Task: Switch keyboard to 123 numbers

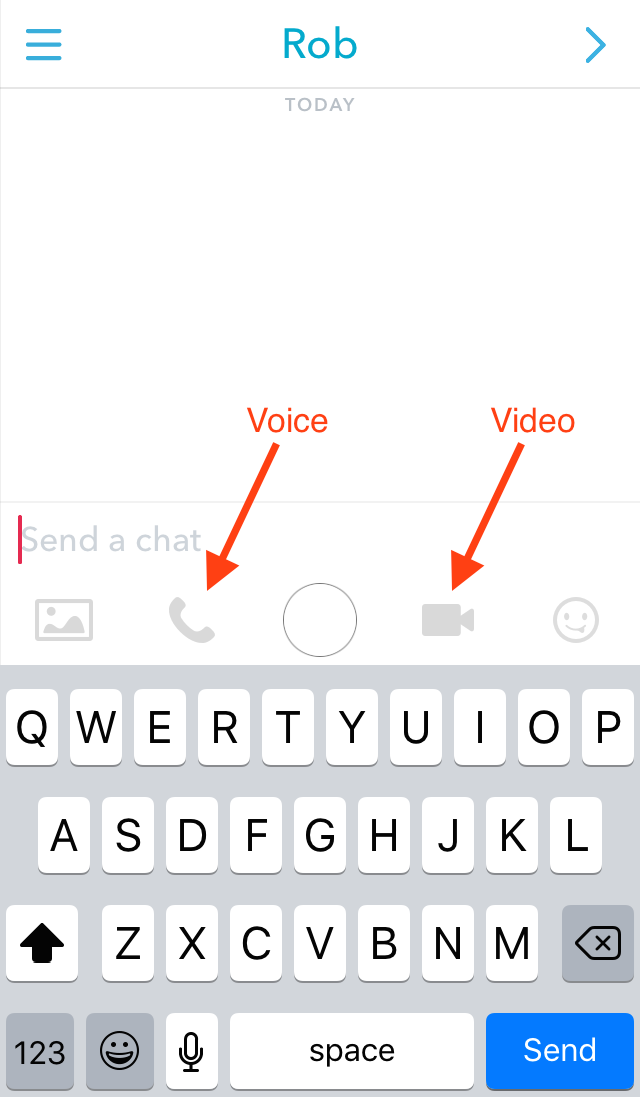Action: [x=41, y=1050]
